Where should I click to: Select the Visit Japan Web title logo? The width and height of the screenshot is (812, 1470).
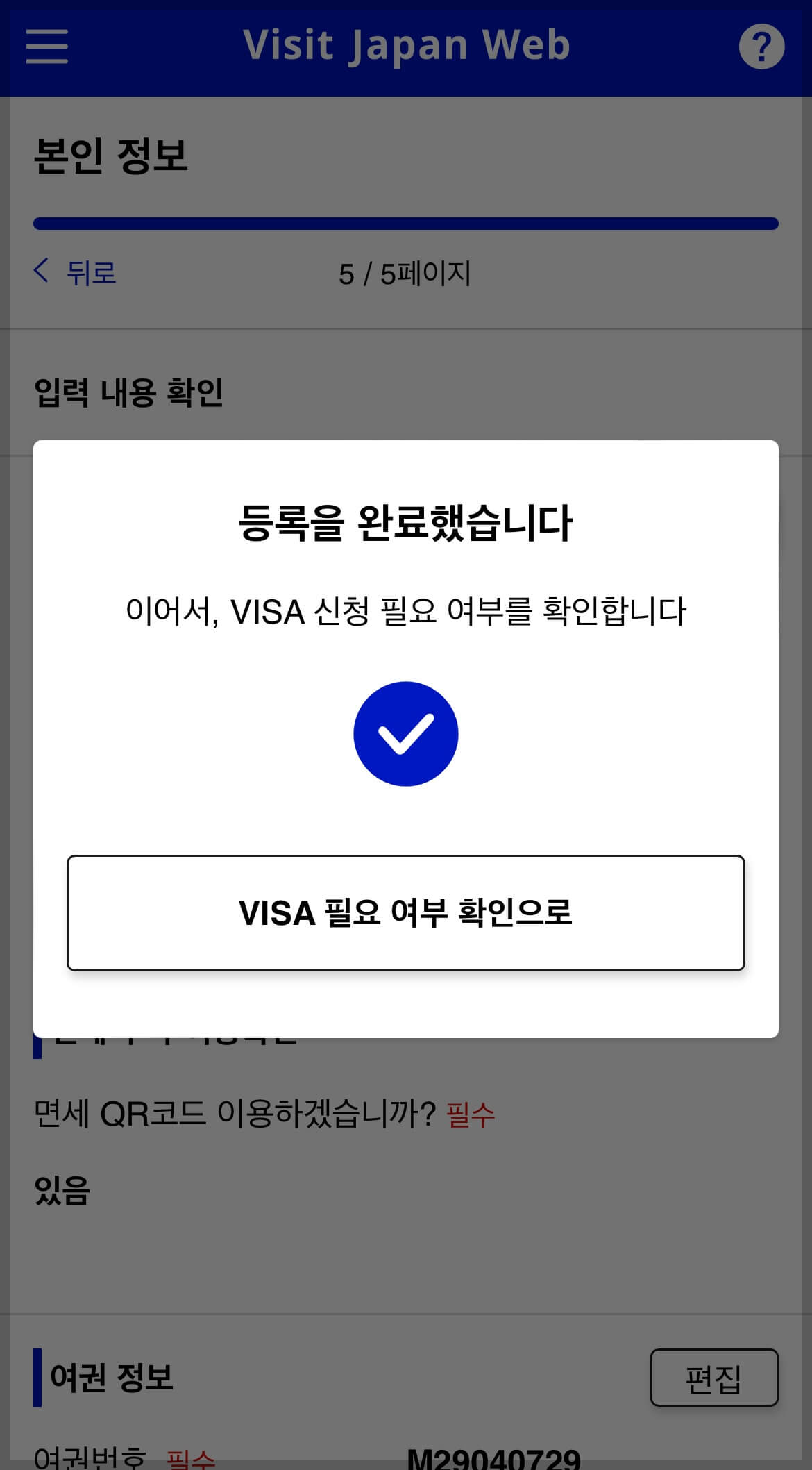click(x=406, y=44)
